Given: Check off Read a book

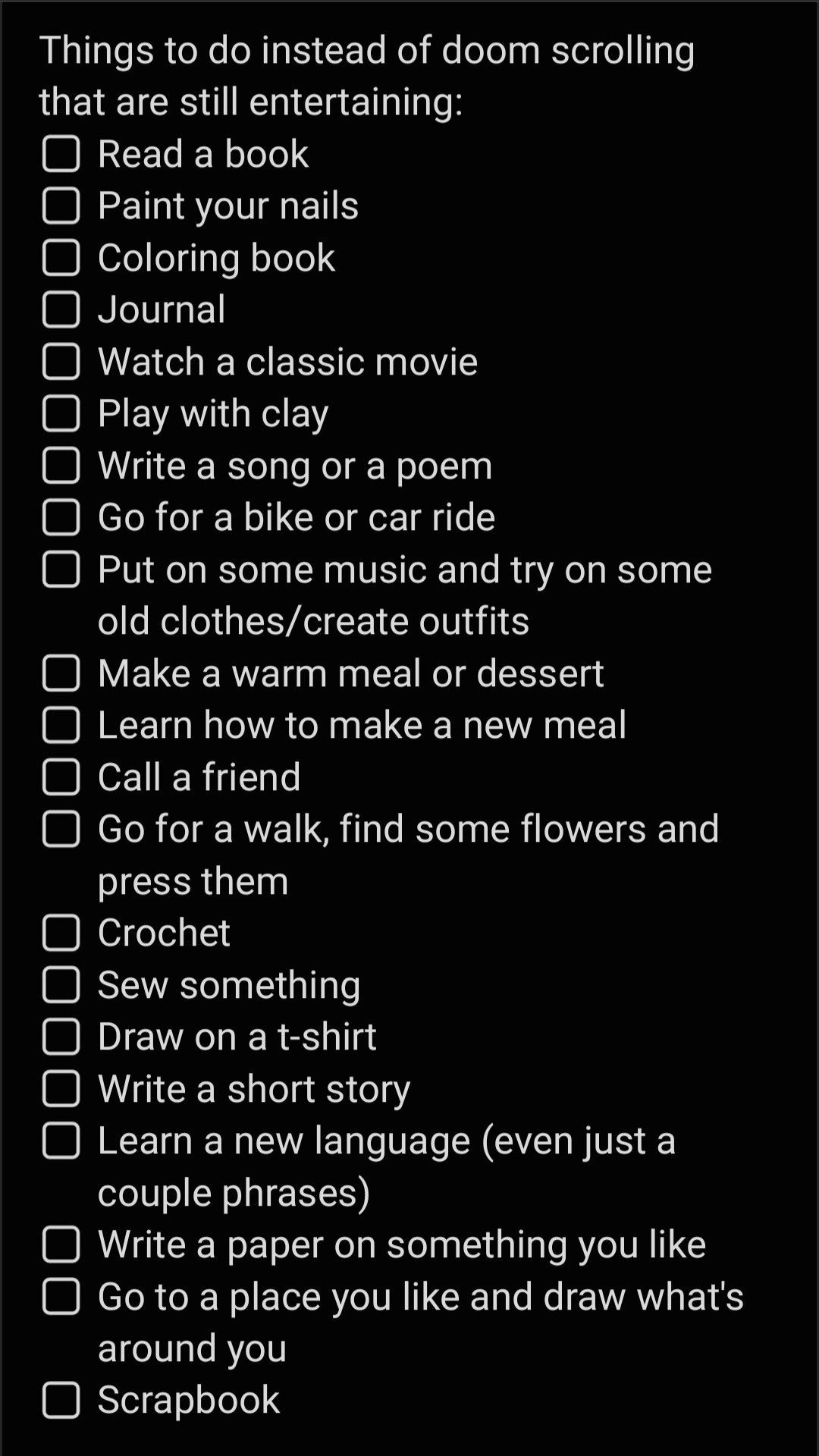Looking at the screenshot, I should pos(61,154).
